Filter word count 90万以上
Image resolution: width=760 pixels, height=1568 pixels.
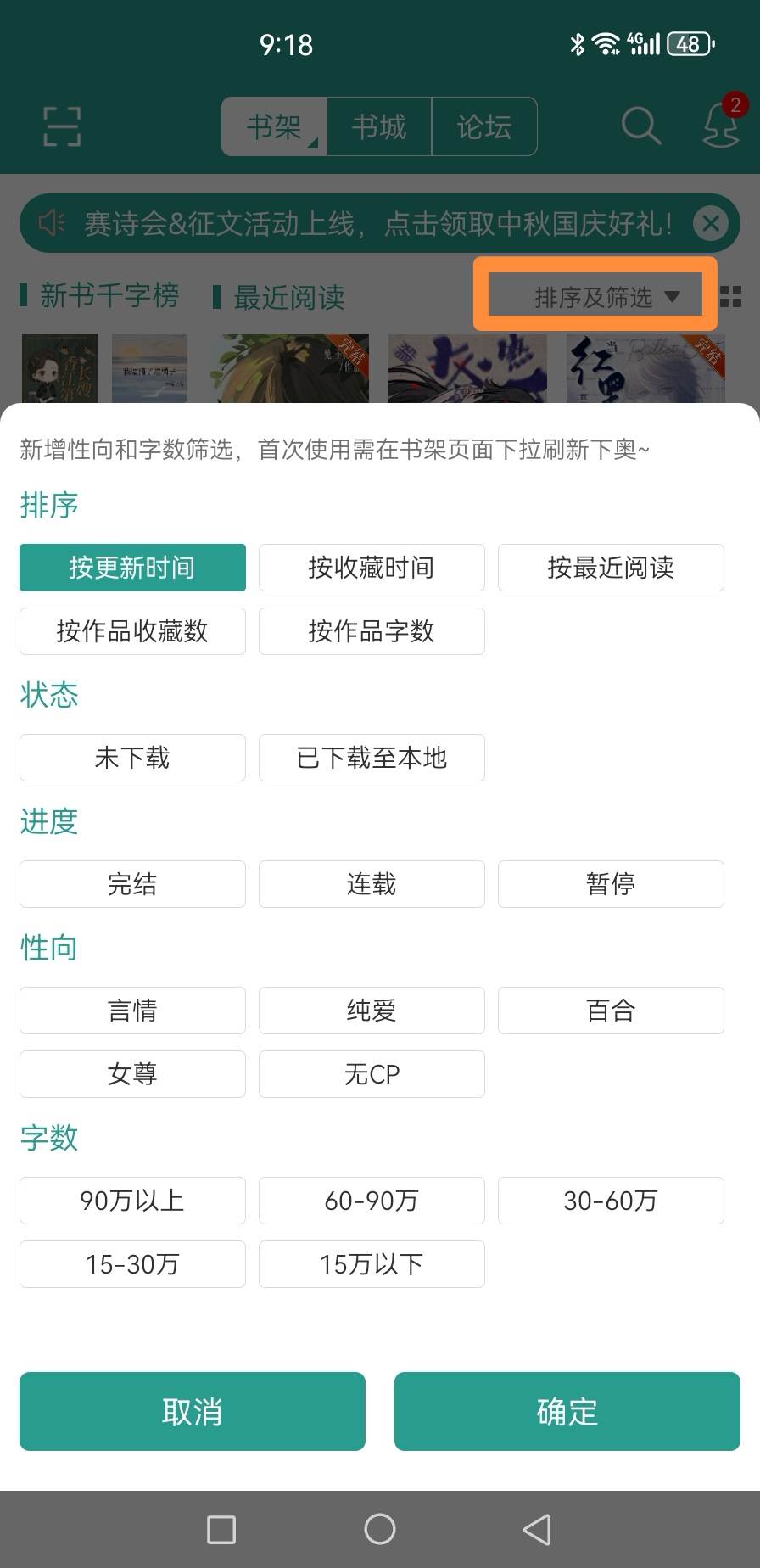click(x=132, y=1201)
